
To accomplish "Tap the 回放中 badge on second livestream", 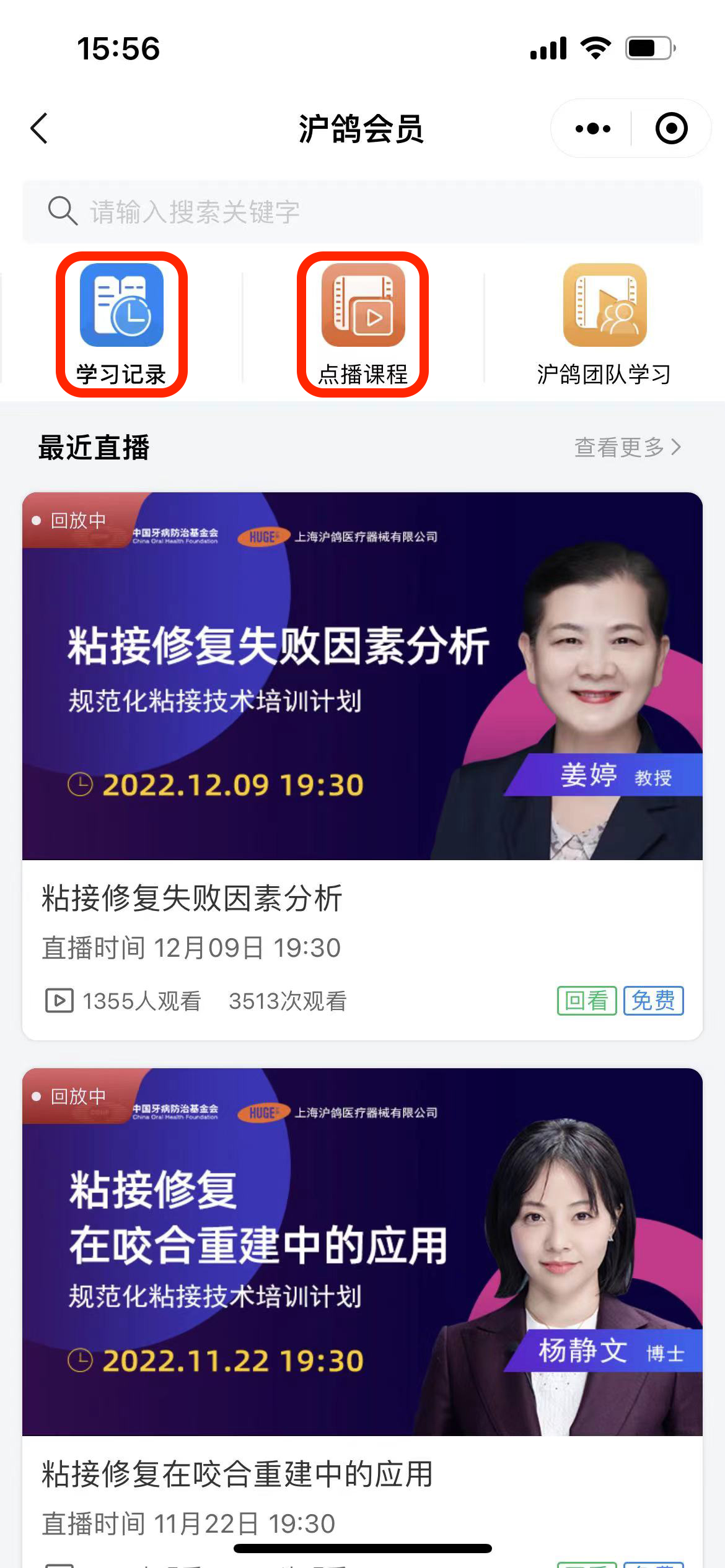I will click(x=77, y=1096).
